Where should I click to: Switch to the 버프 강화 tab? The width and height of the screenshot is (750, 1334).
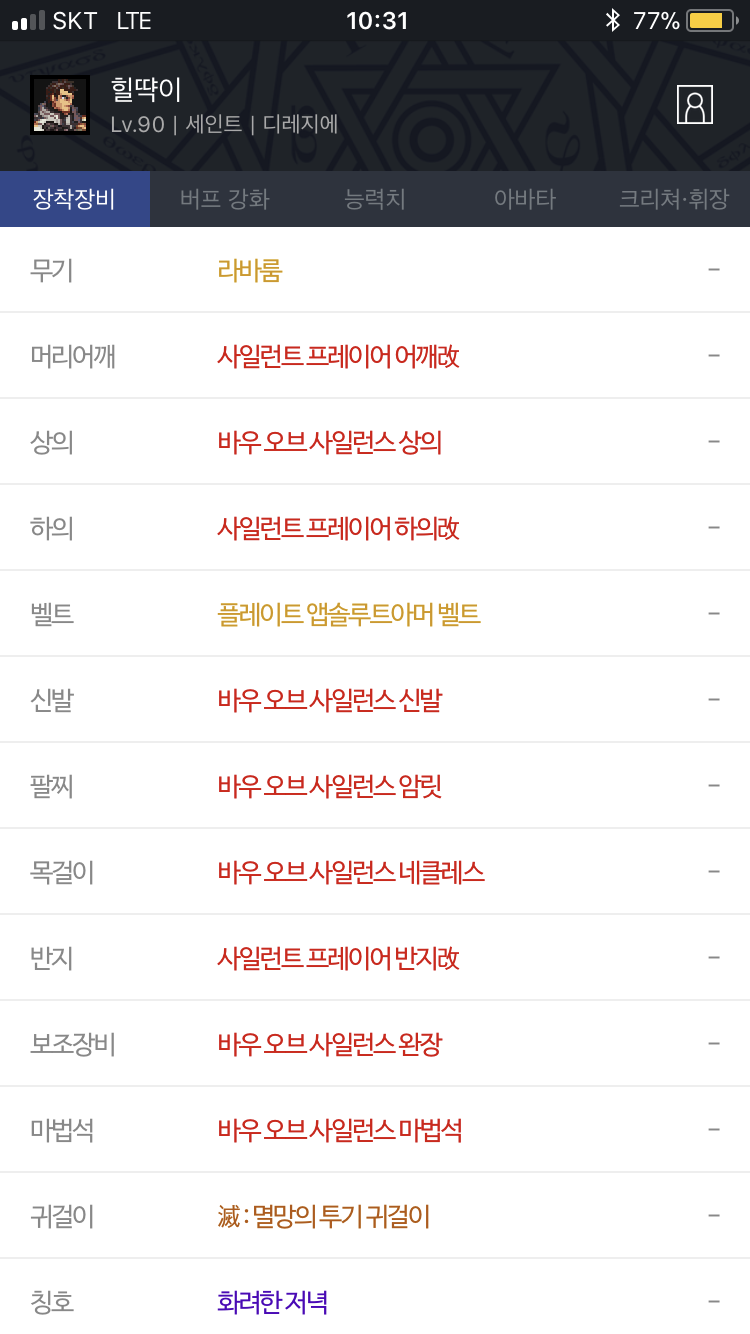(225, 199)
